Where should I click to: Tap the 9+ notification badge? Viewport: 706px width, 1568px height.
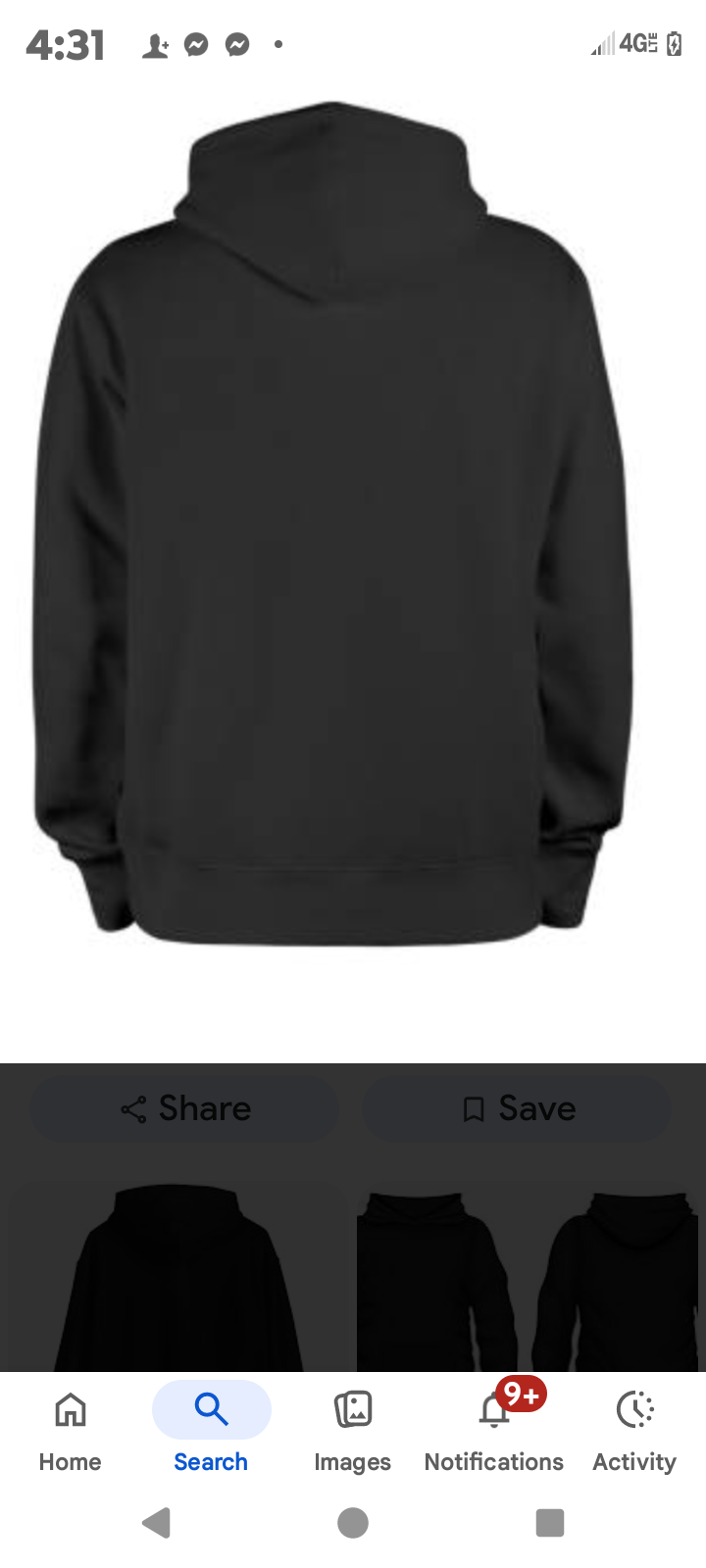[x=521, y=1393]
